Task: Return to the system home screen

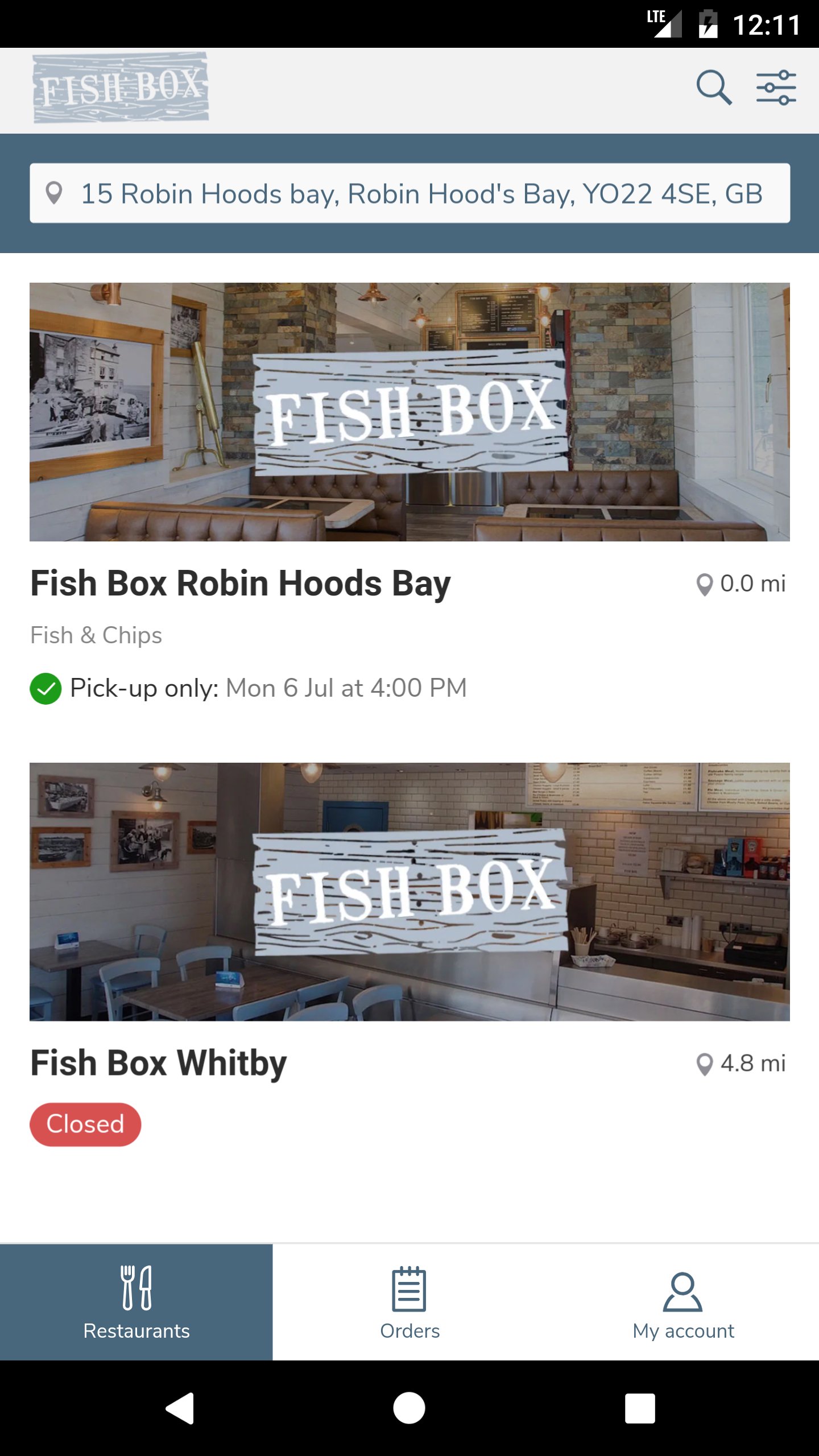Action: 409,1408
